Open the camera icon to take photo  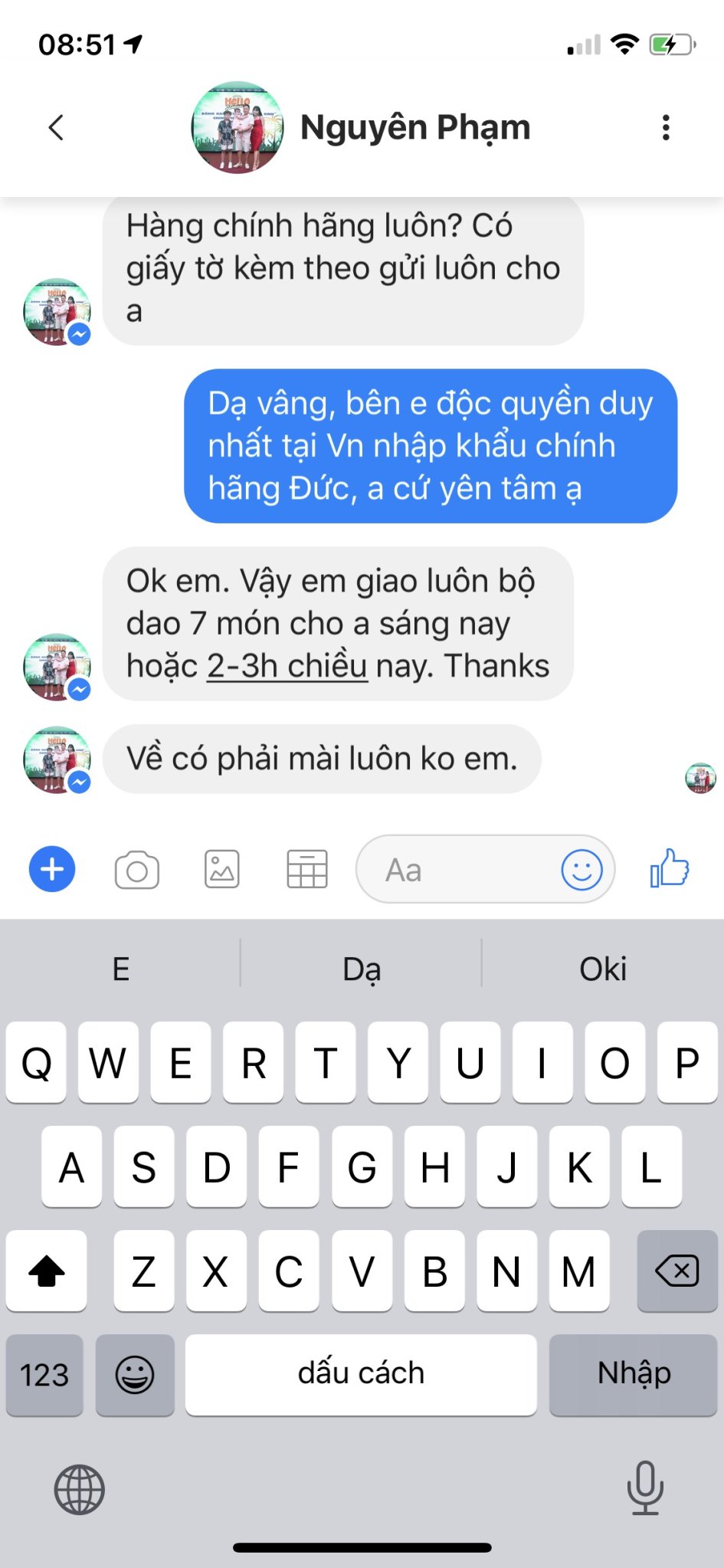137,870
